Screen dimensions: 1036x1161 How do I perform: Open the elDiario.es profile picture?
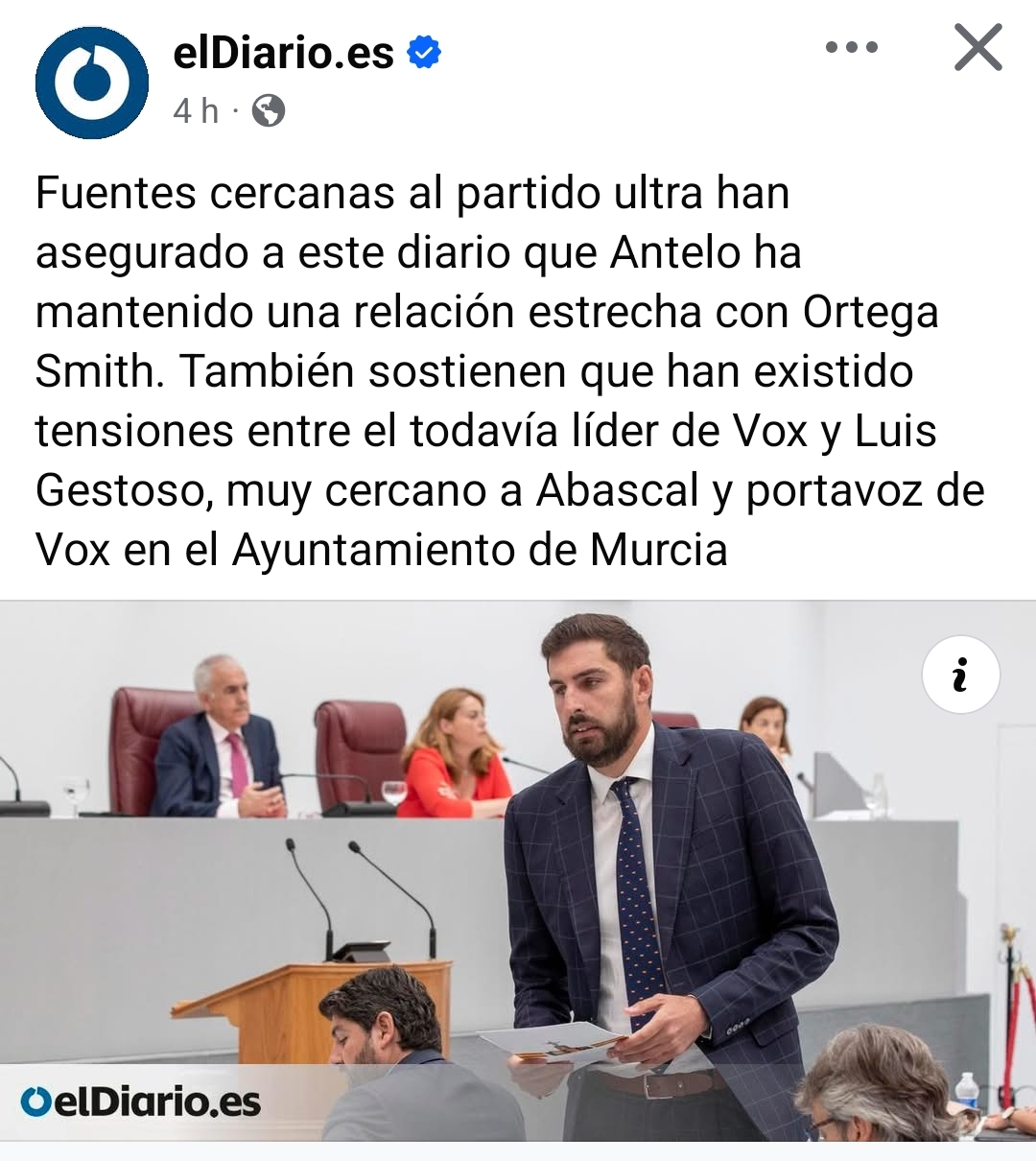[92, 83]
